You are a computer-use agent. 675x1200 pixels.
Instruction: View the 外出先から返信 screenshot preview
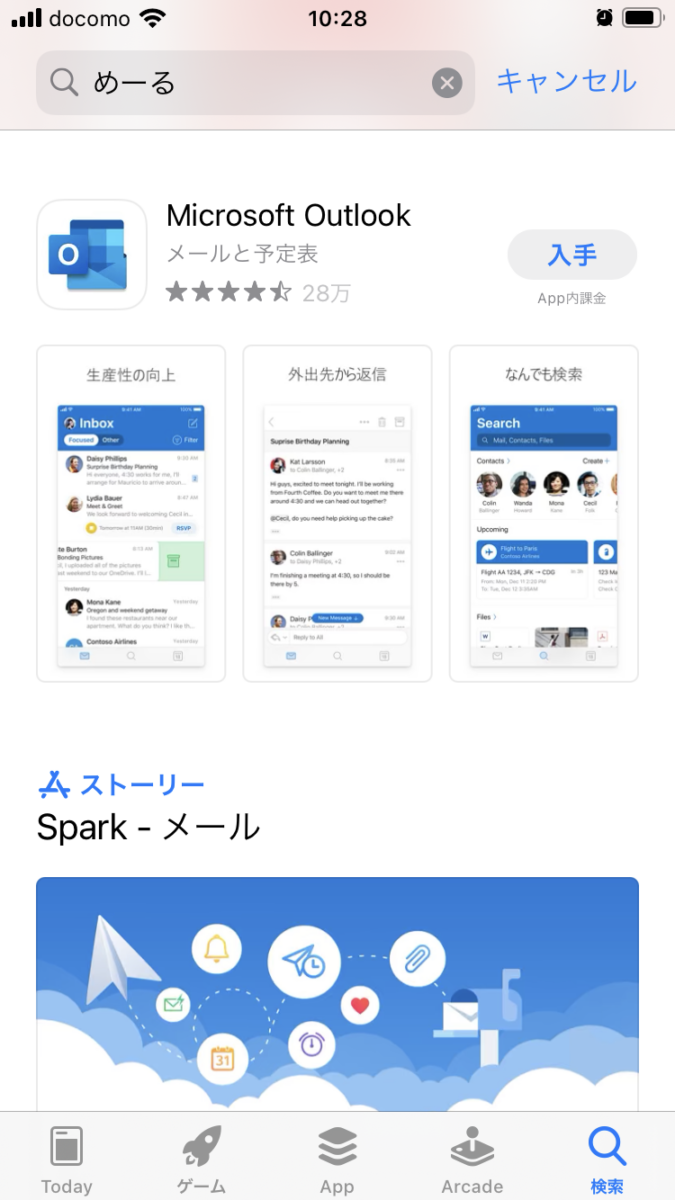337,513
